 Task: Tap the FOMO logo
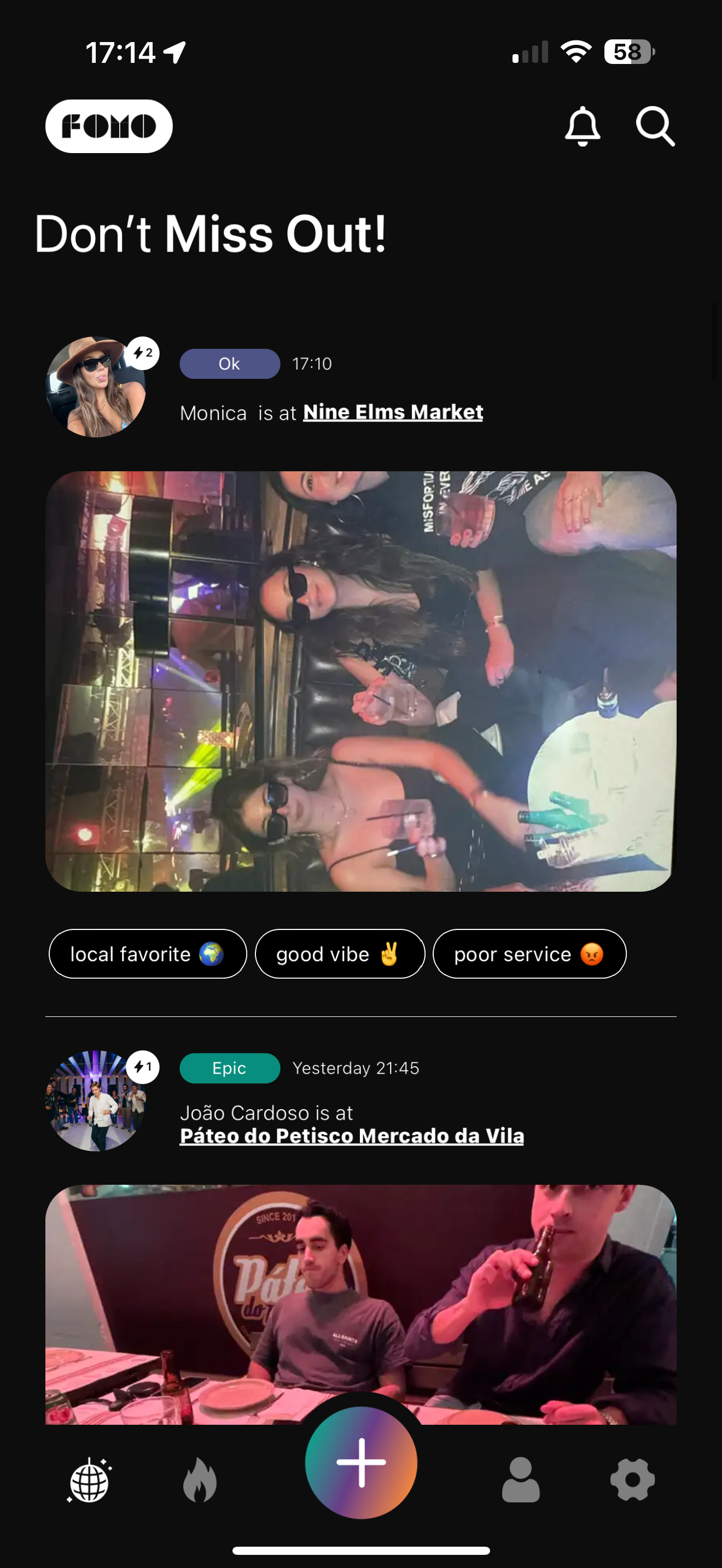pyautogui.click(x=109, y=125)
